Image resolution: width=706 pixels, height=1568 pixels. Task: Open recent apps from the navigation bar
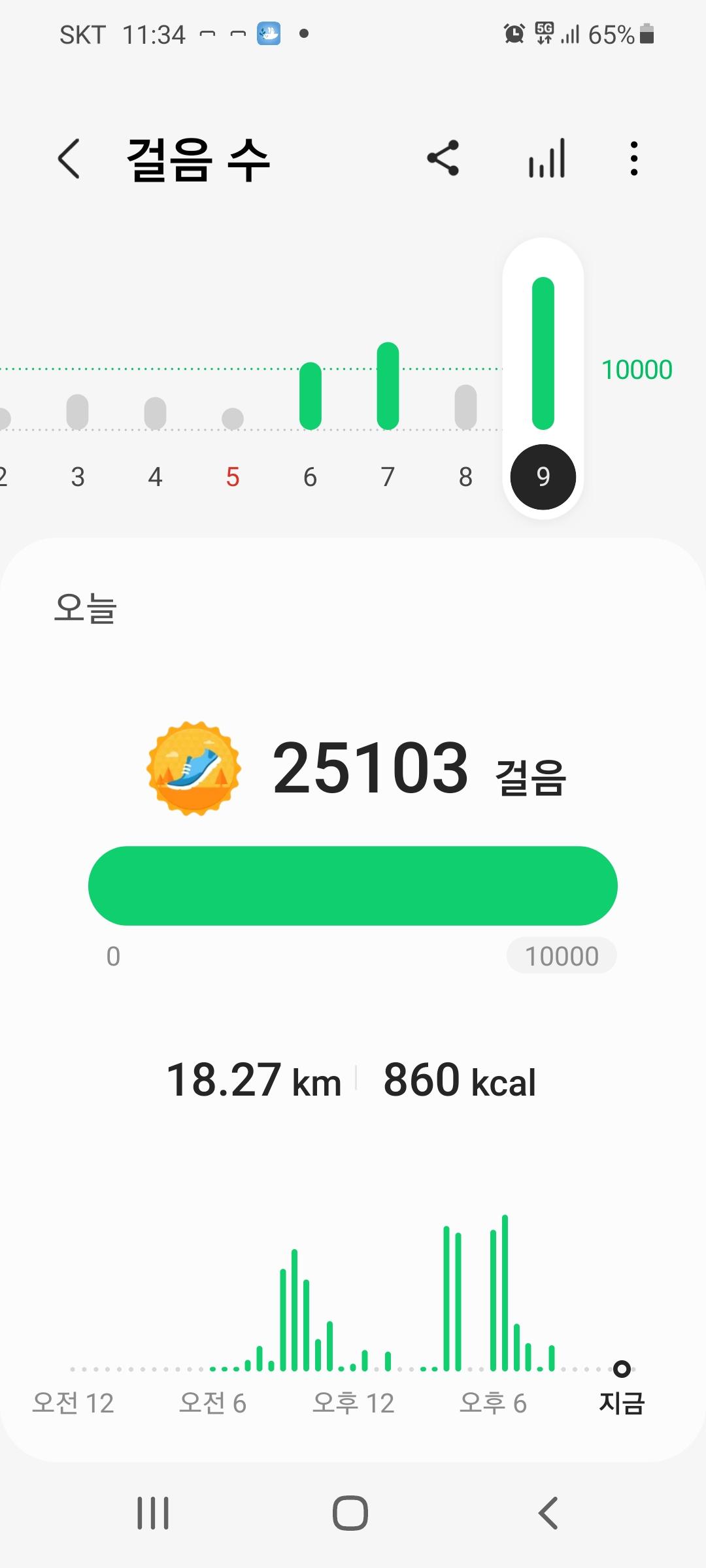153,1513
